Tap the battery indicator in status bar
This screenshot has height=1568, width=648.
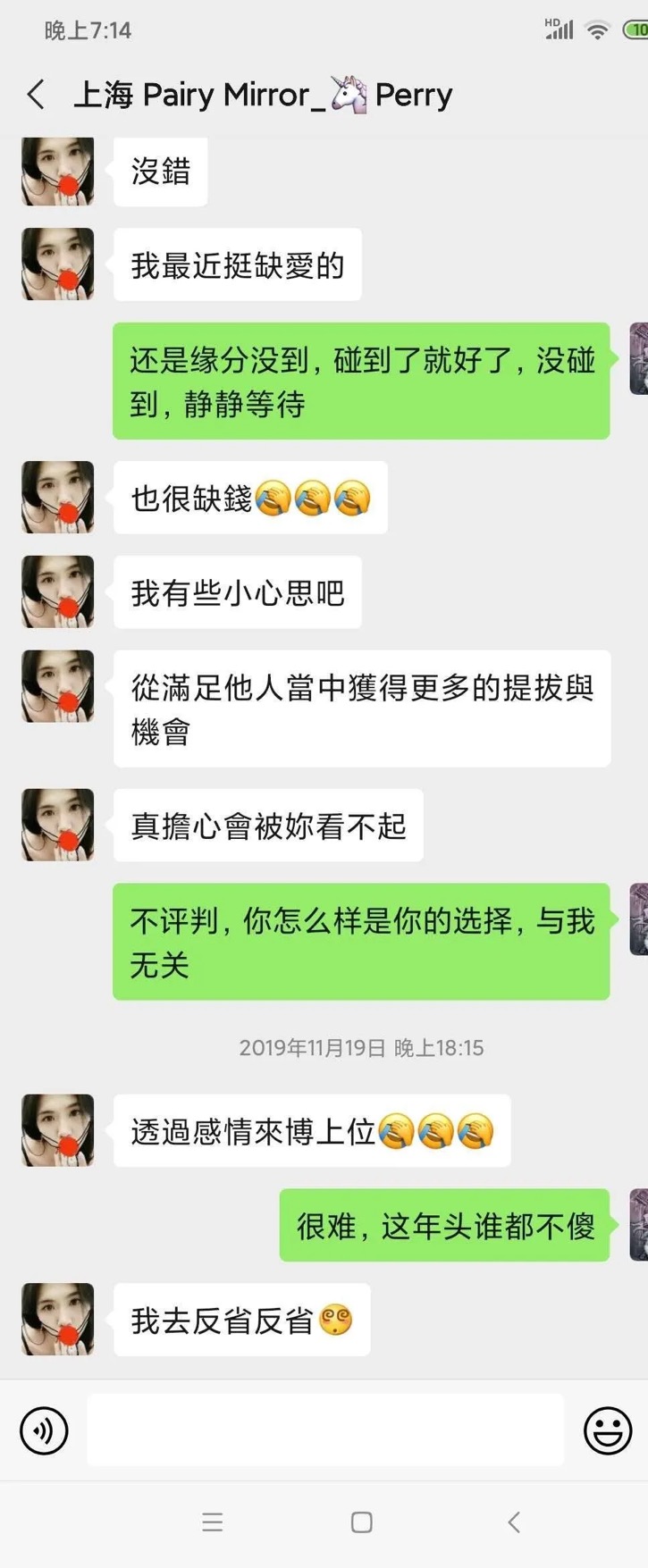633,29
